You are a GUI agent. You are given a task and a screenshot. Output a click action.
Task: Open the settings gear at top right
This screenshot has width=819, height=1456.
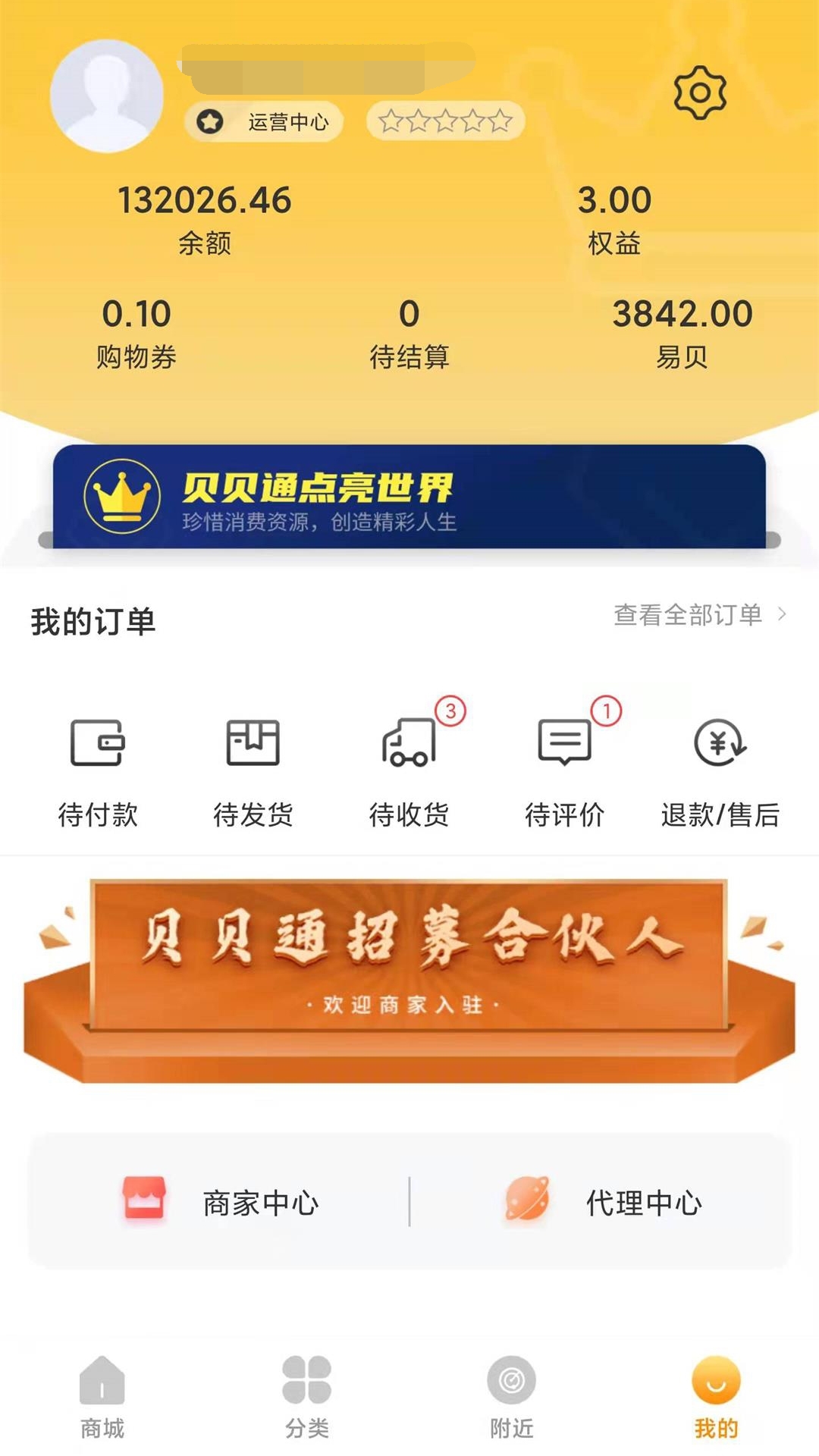(x=701, y=93)
